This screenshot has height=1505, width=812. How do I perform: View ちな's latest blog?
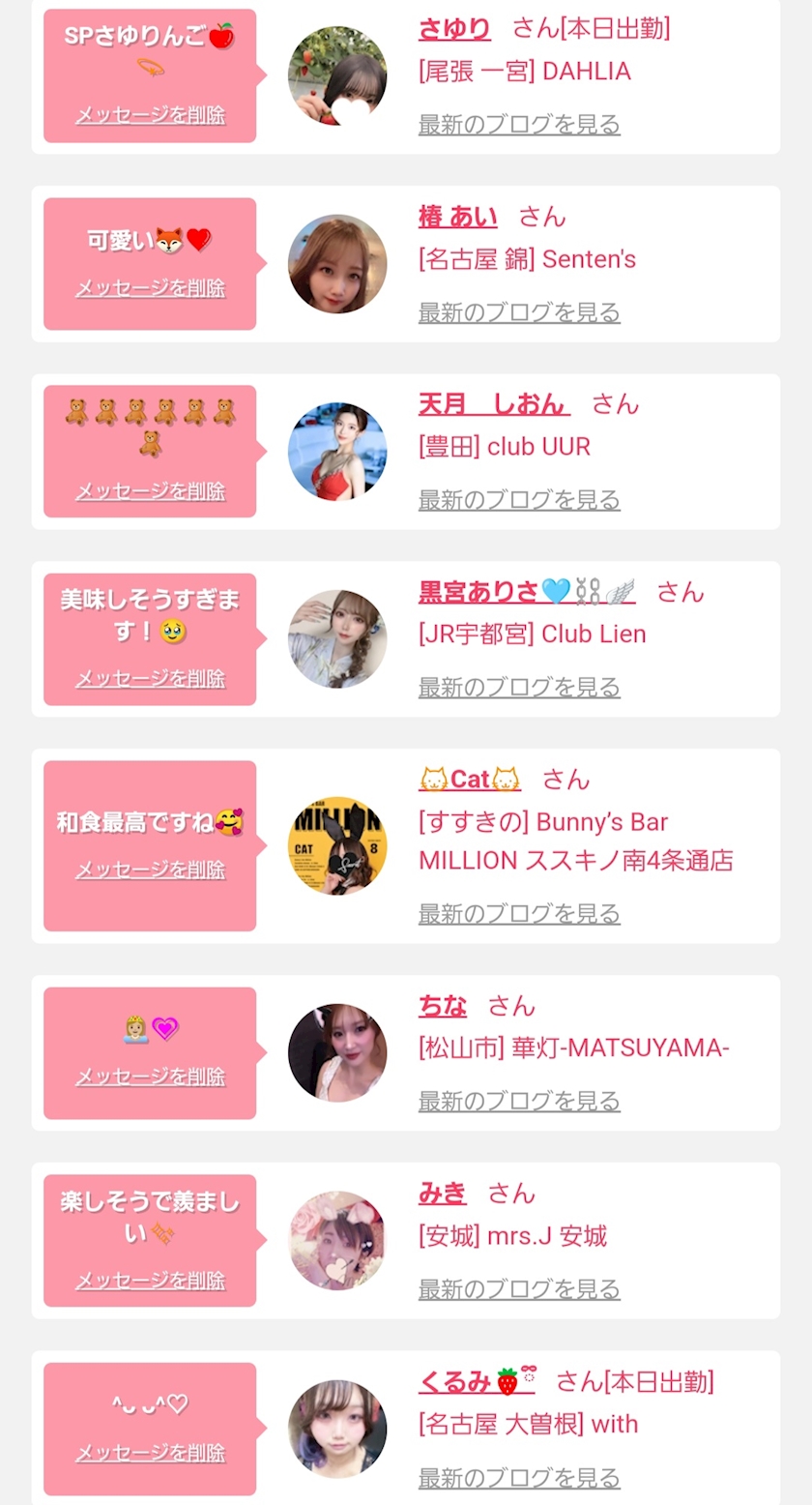[518, 1101]
